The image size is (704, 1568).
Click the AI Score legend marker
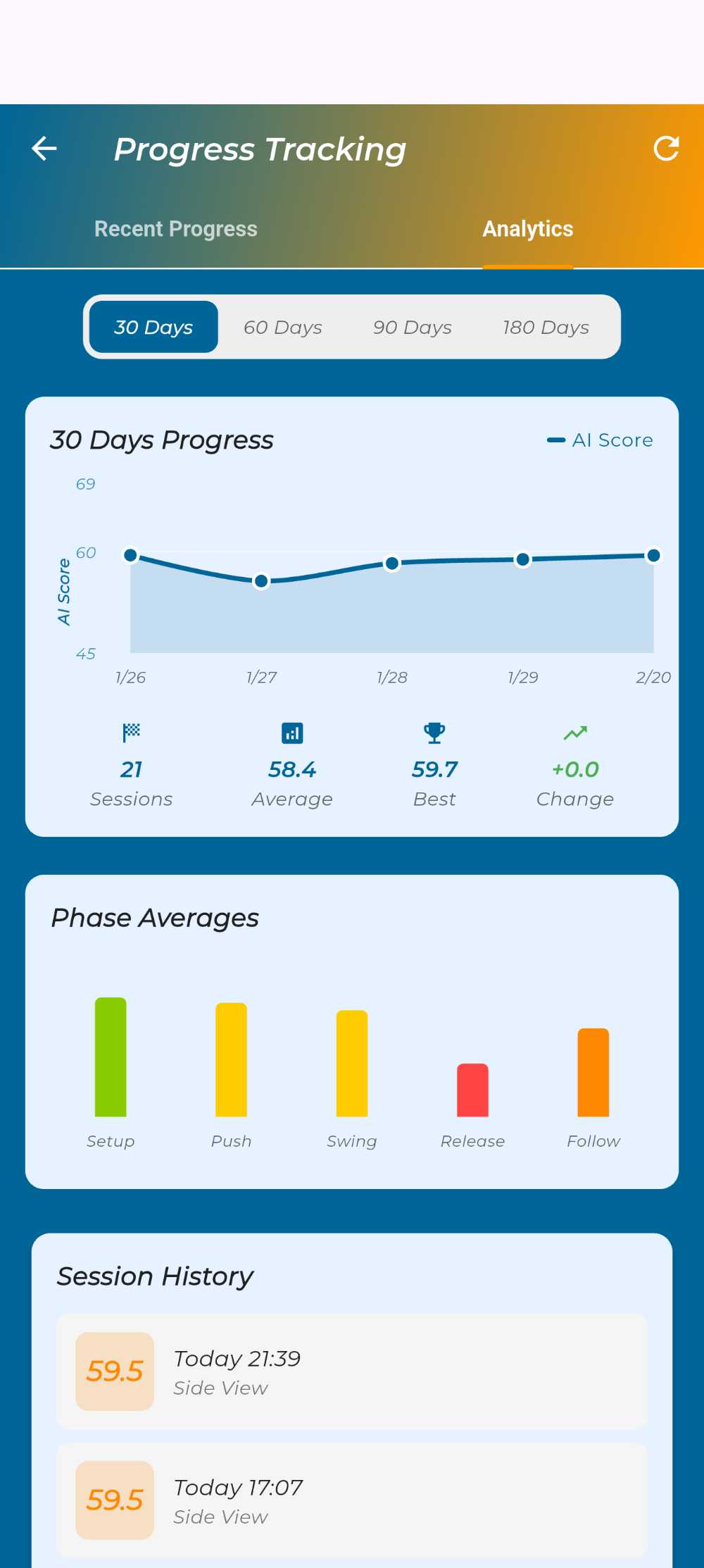[558, 440]
